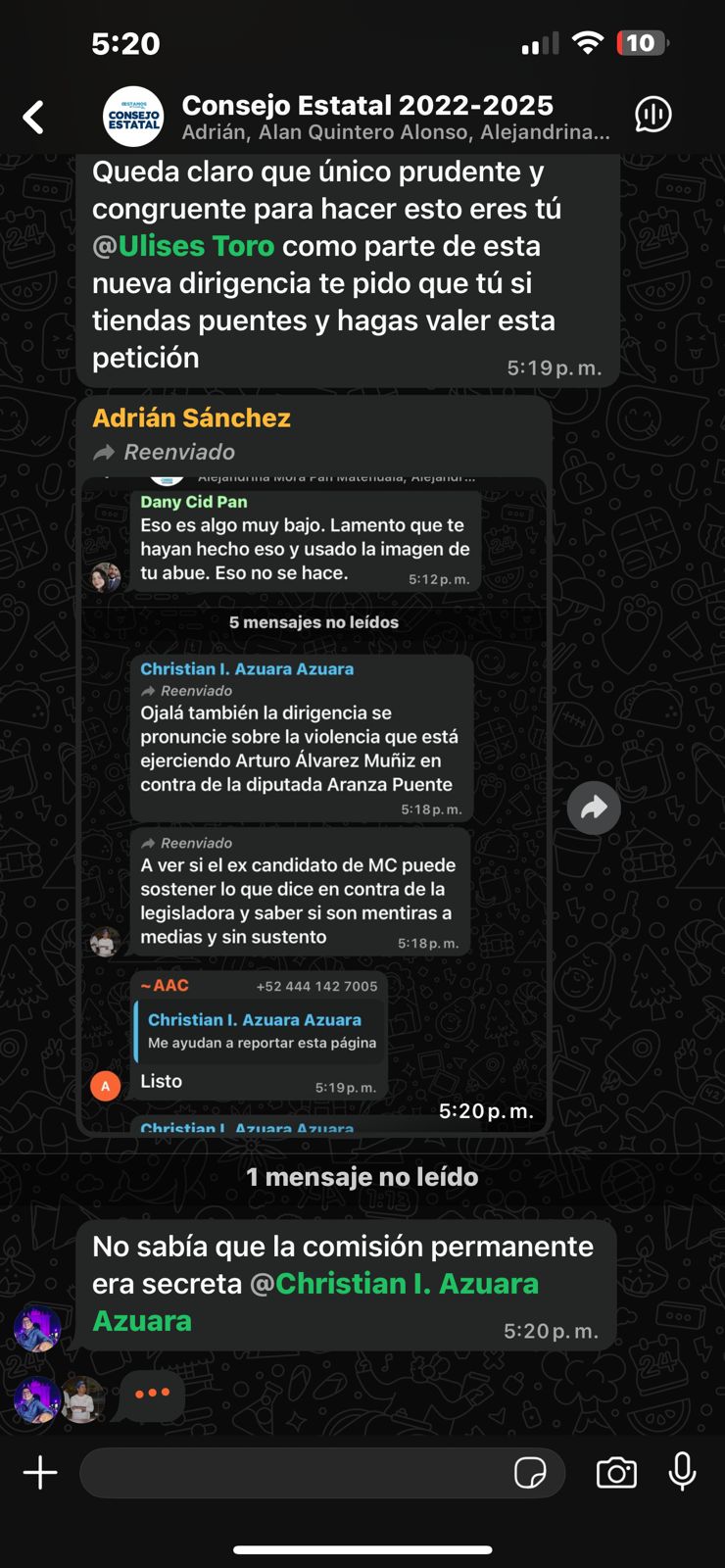Record a voice message with the microphone

point(682,1472)
